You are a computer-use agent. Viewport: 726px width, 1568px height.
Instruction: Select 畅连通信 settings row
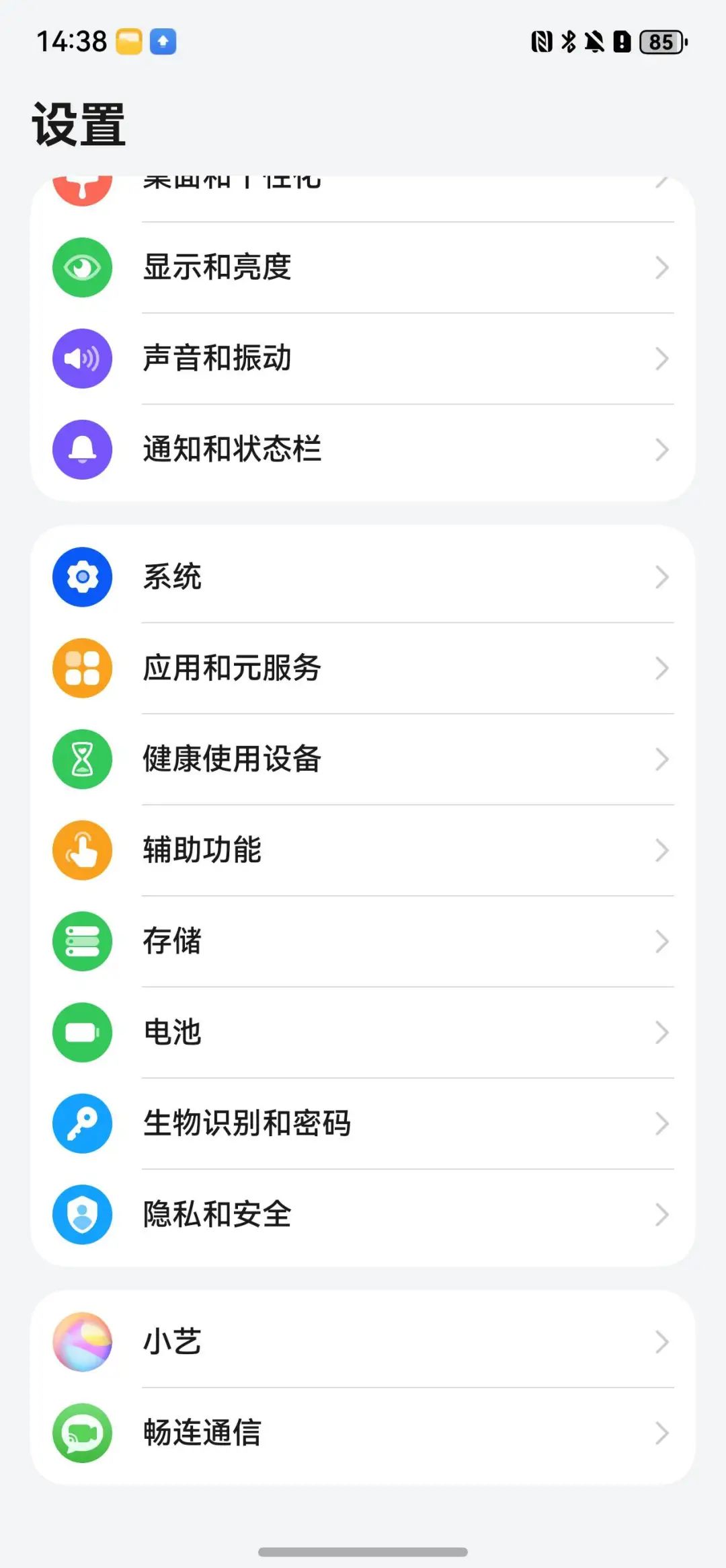point(363,1433)
